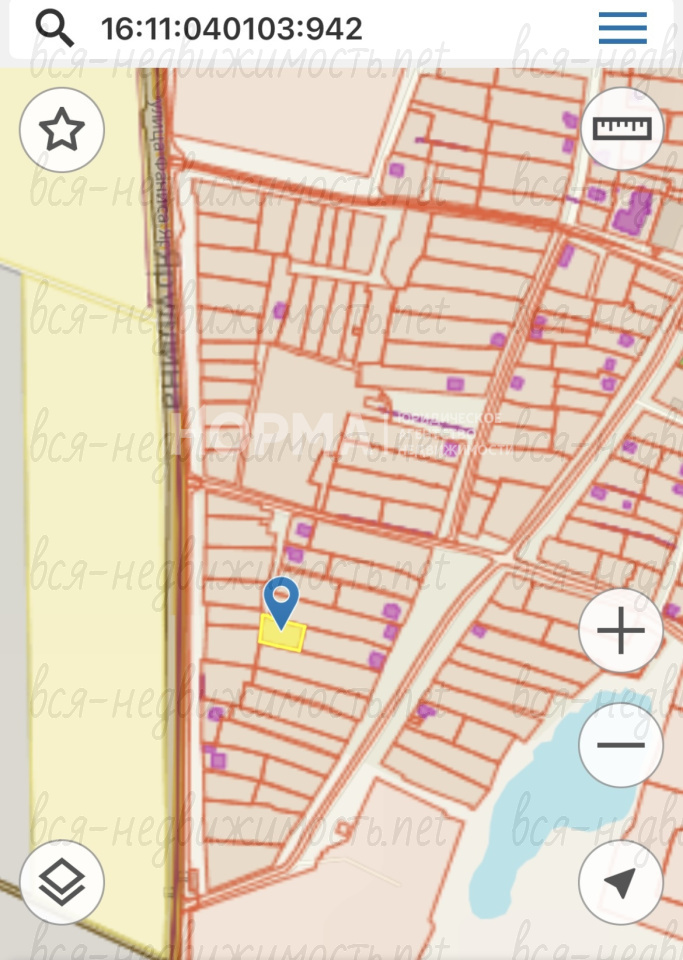This screenshot has width=683, height=960.
Task: Activate the ruler measurement tool
Action: tap(622, 129)
